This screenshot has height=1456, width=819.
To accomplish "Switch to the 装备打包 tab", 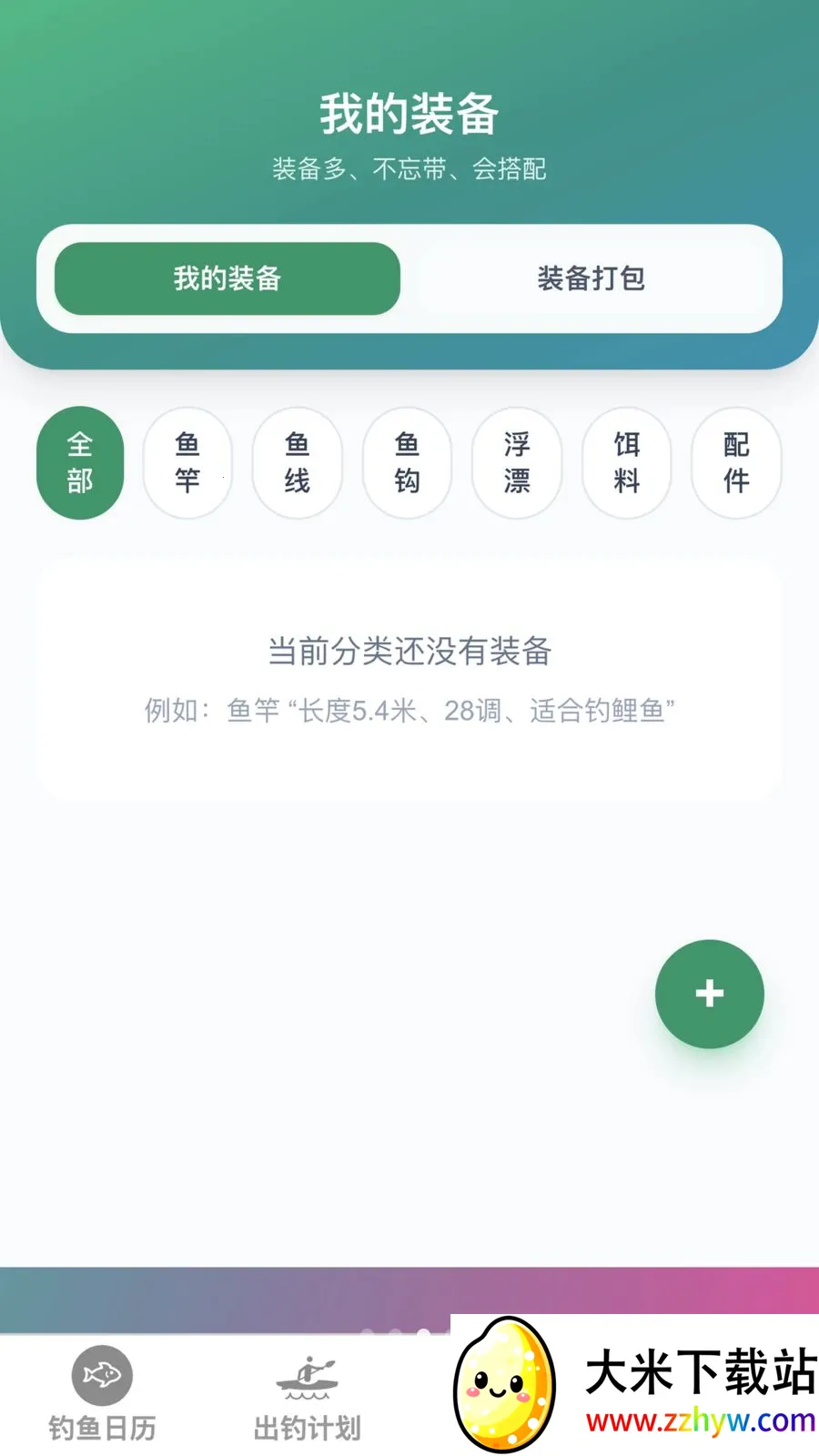I will pos(592,279).
